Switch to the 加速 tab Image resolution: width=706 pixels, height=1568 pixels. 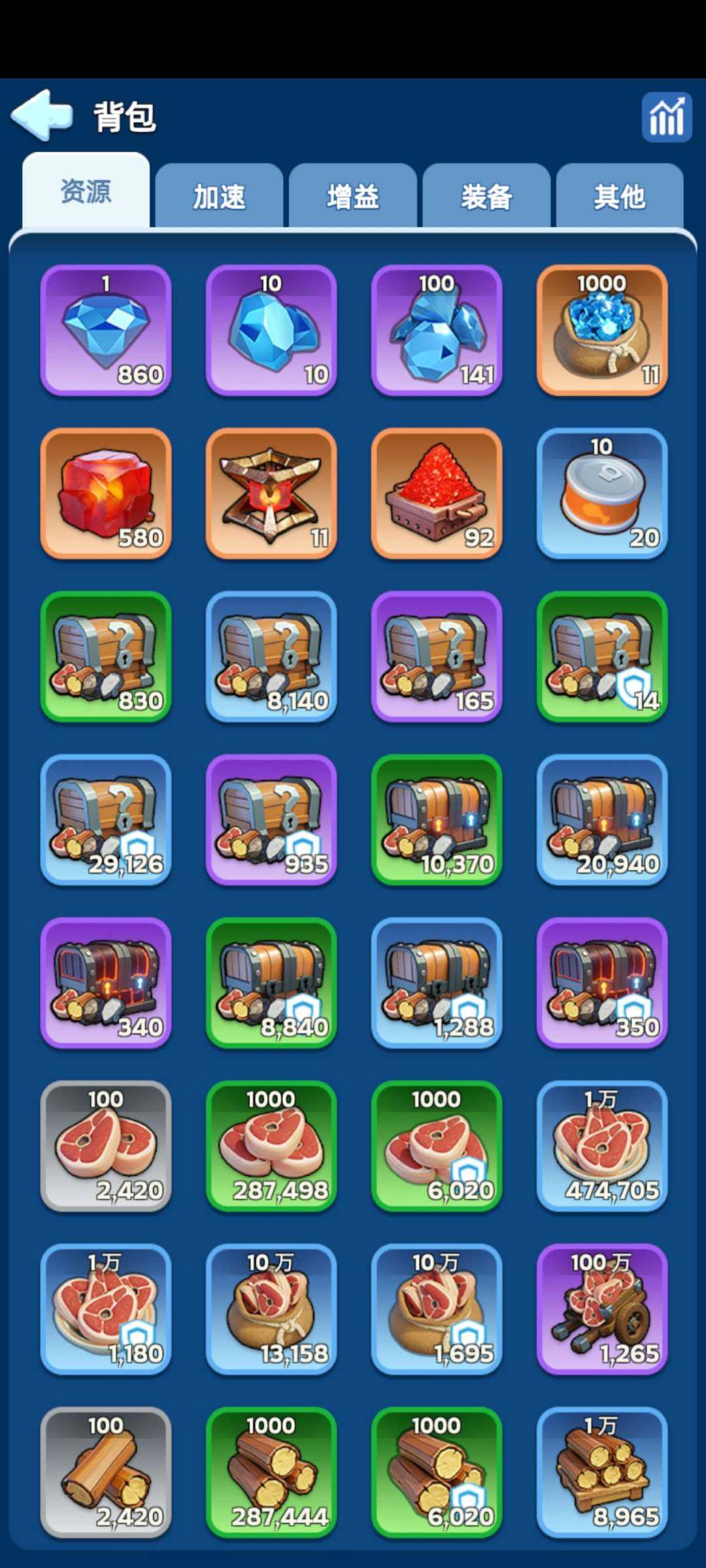tap(219, 196)
